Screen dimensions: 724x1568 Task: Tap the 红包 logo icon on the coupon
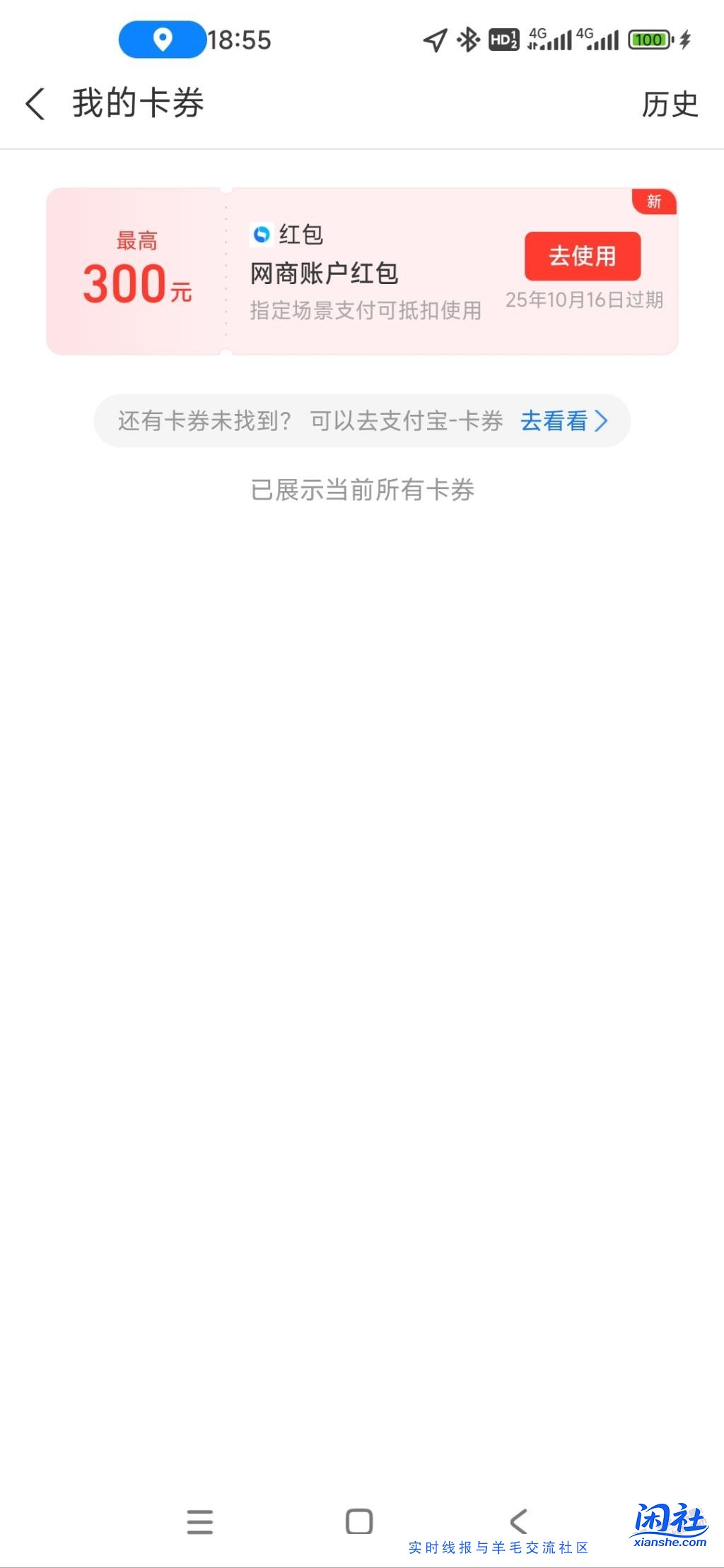(262, 233)
